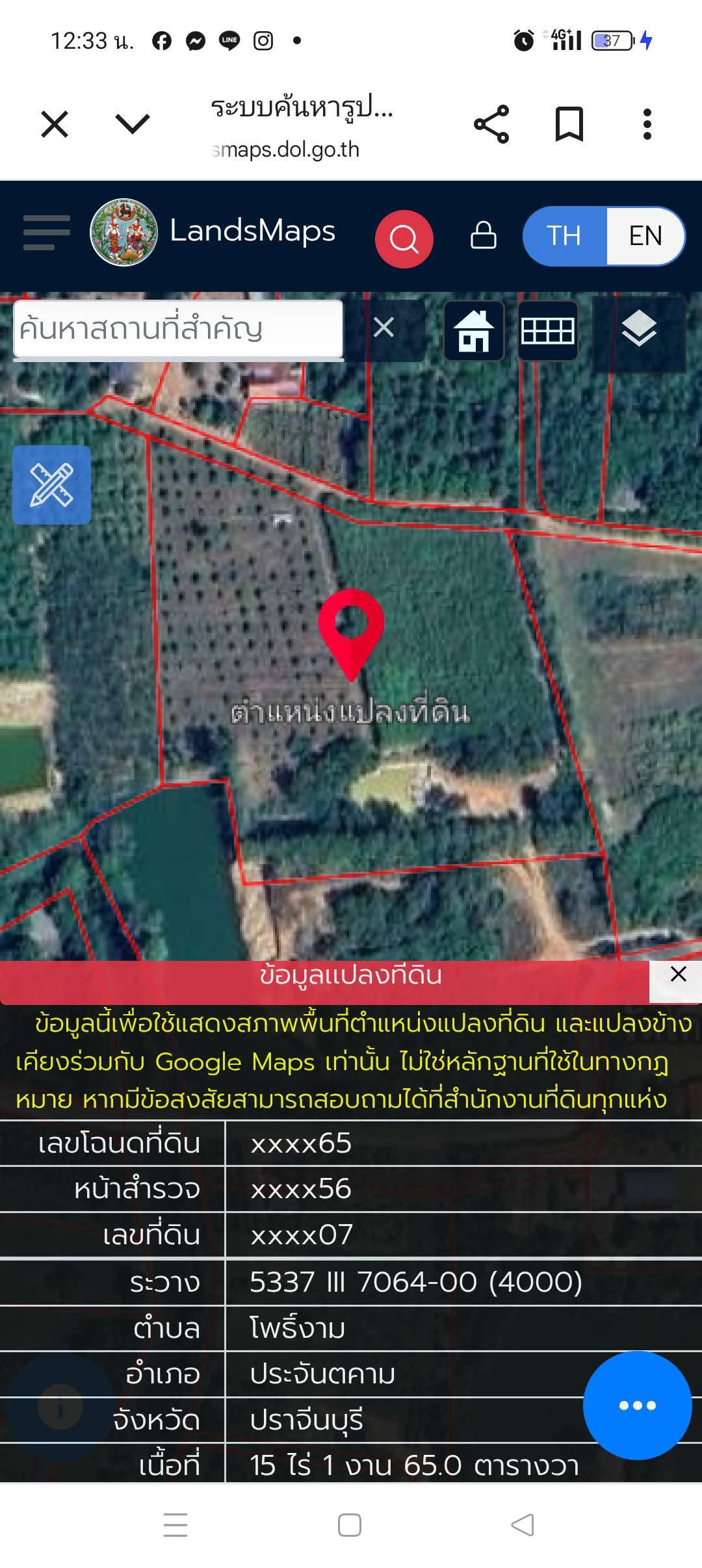Focus the ค้นหาสถานที่สำคัญ search field
The image size is (702, 1568).
click(x=178, y=328)
